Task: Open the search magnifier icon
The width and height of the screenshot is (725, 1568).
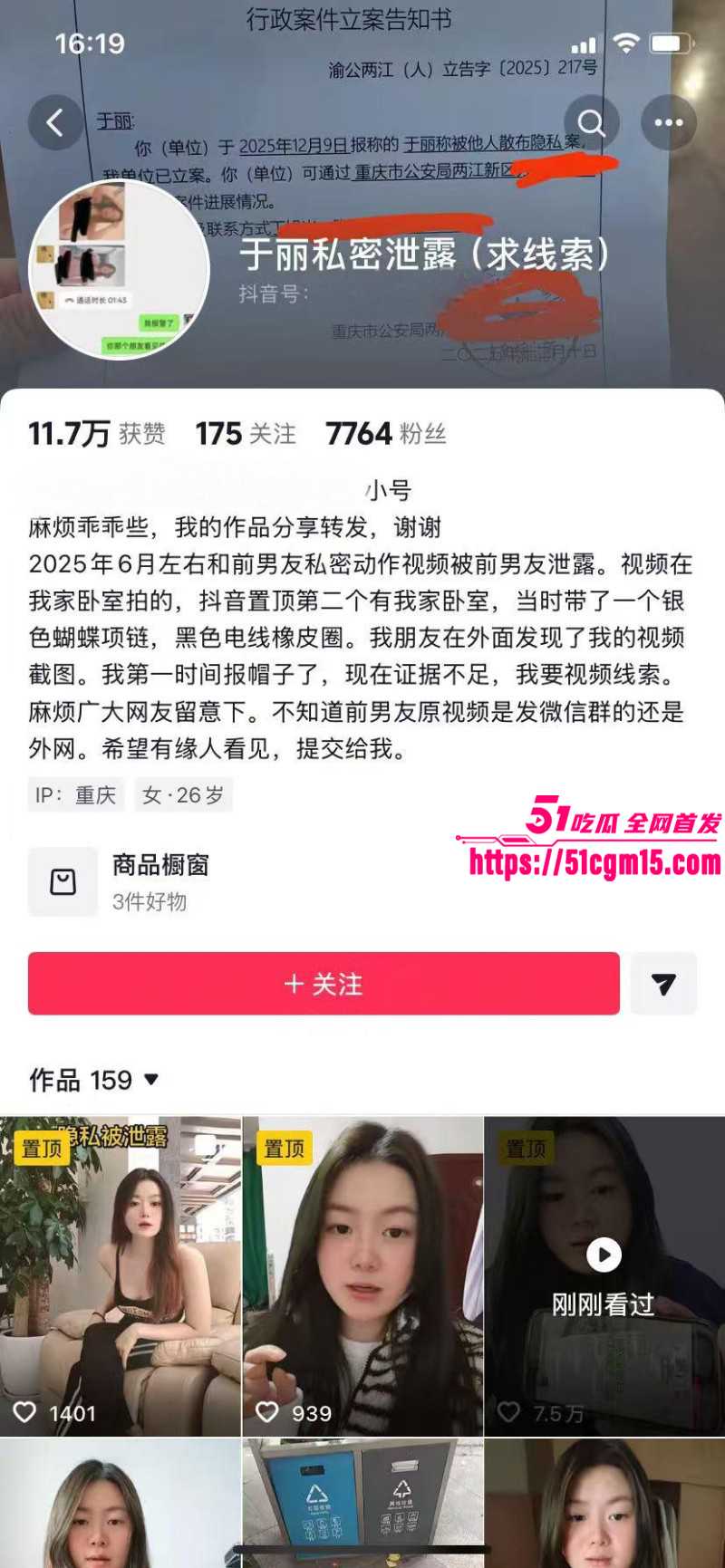Action: pyautogui.click(x=591, y=120)
